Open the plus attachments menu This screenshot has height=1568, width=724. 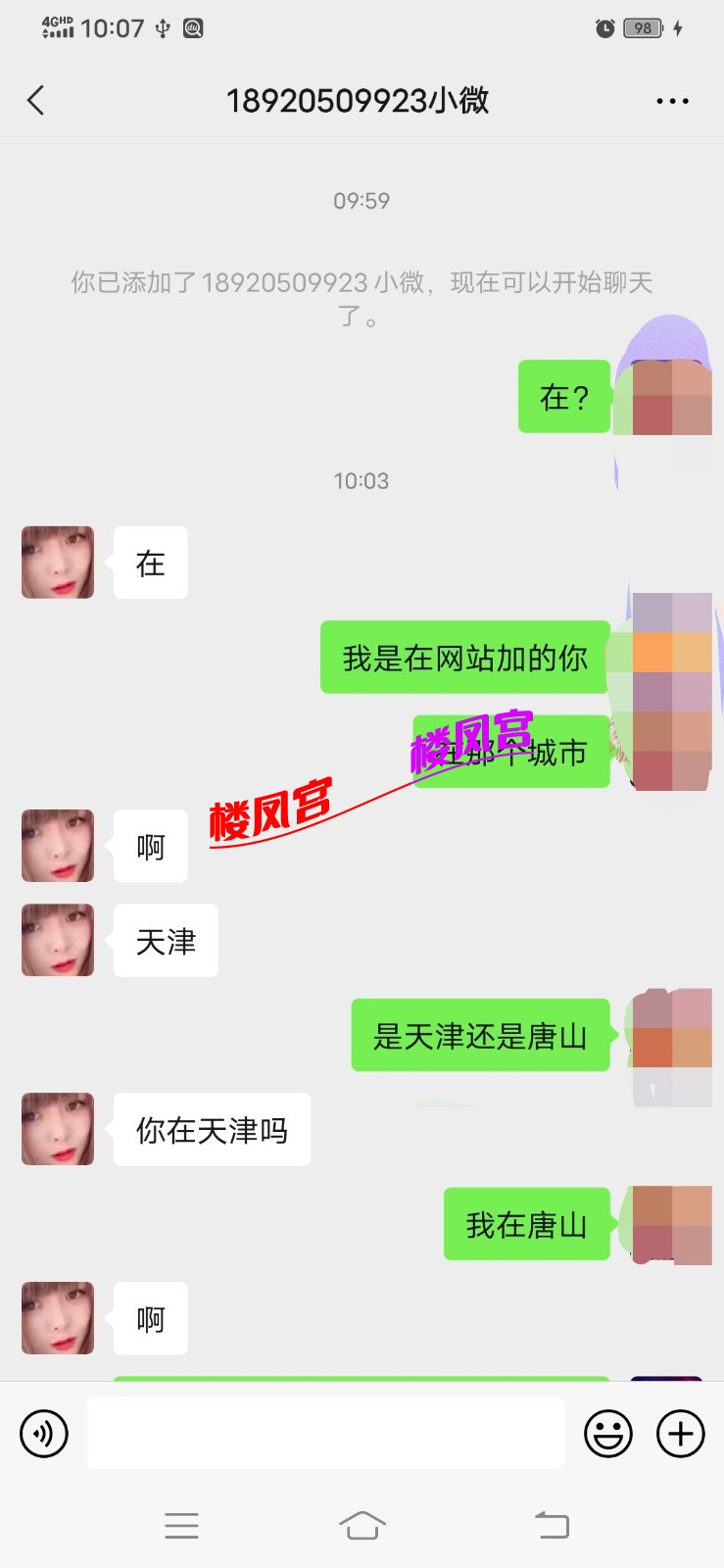click(681, 1434)
